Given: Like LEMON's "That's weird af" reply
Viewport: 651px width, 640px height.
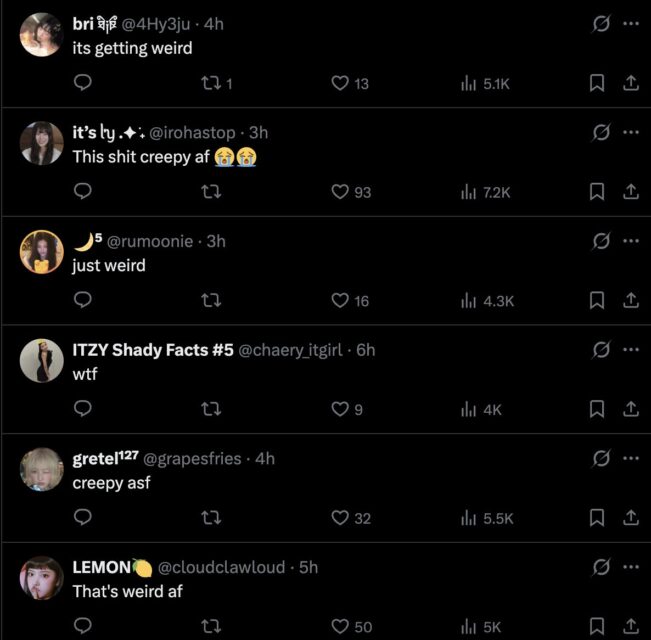Looking at the screenshot, I should (341, 626).
